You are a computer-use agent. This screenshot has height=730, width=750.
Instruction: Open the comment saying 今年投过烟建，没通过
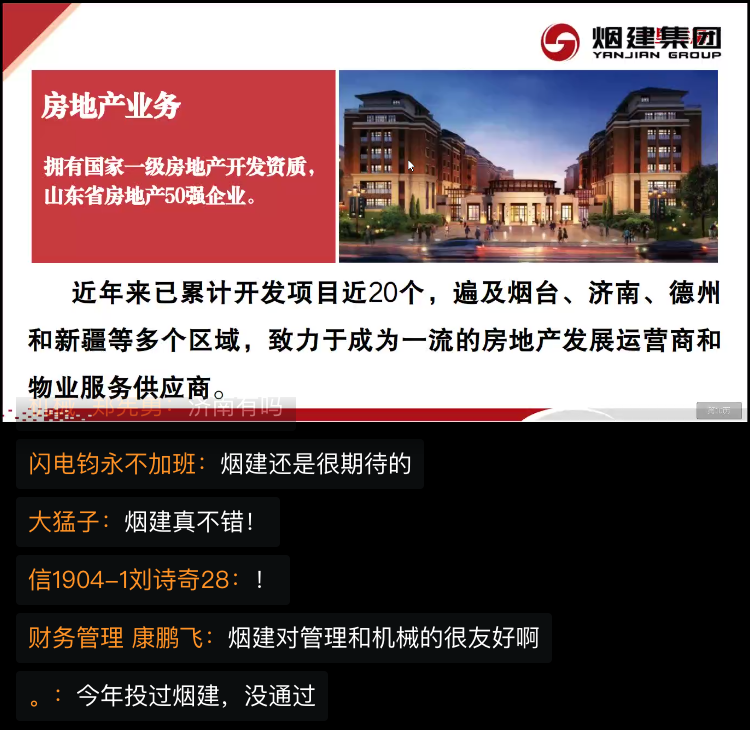click(x=172, y=696)
